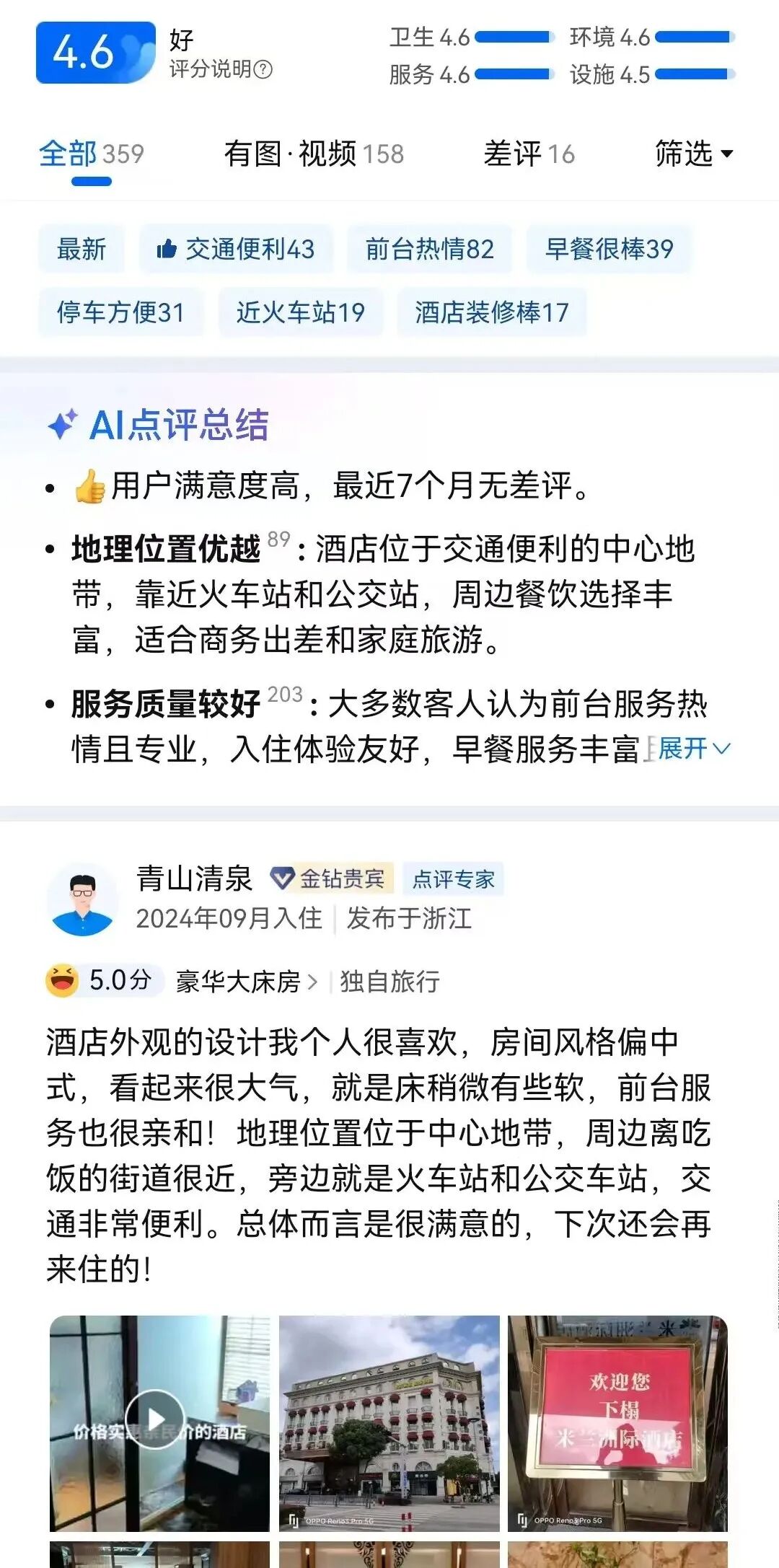Filter reviews by 早餐很棒39
The image size is (779, 1568).
click(x=609, y=249)
